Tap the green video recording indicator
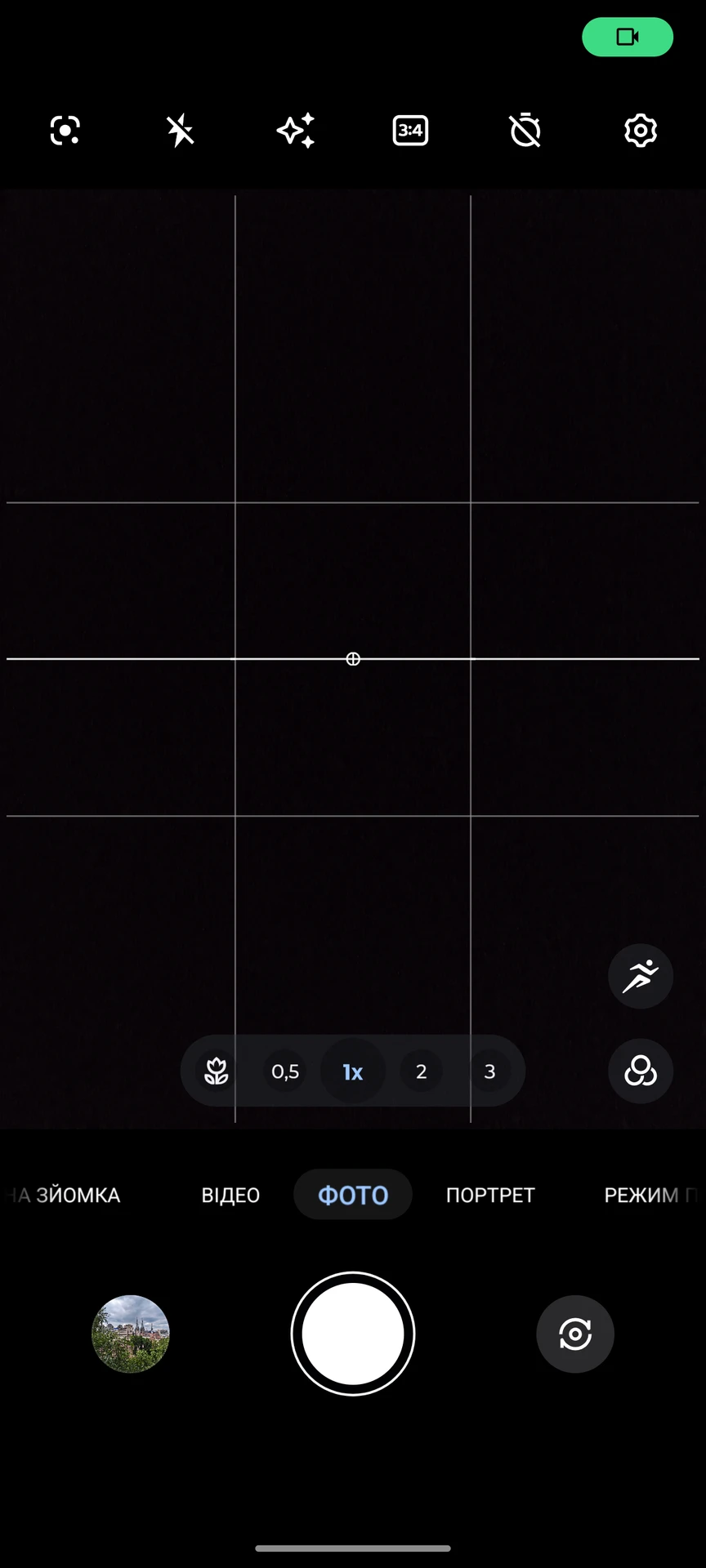Image resolution: width=706 pixels, height=1568 pixels. 628,37
